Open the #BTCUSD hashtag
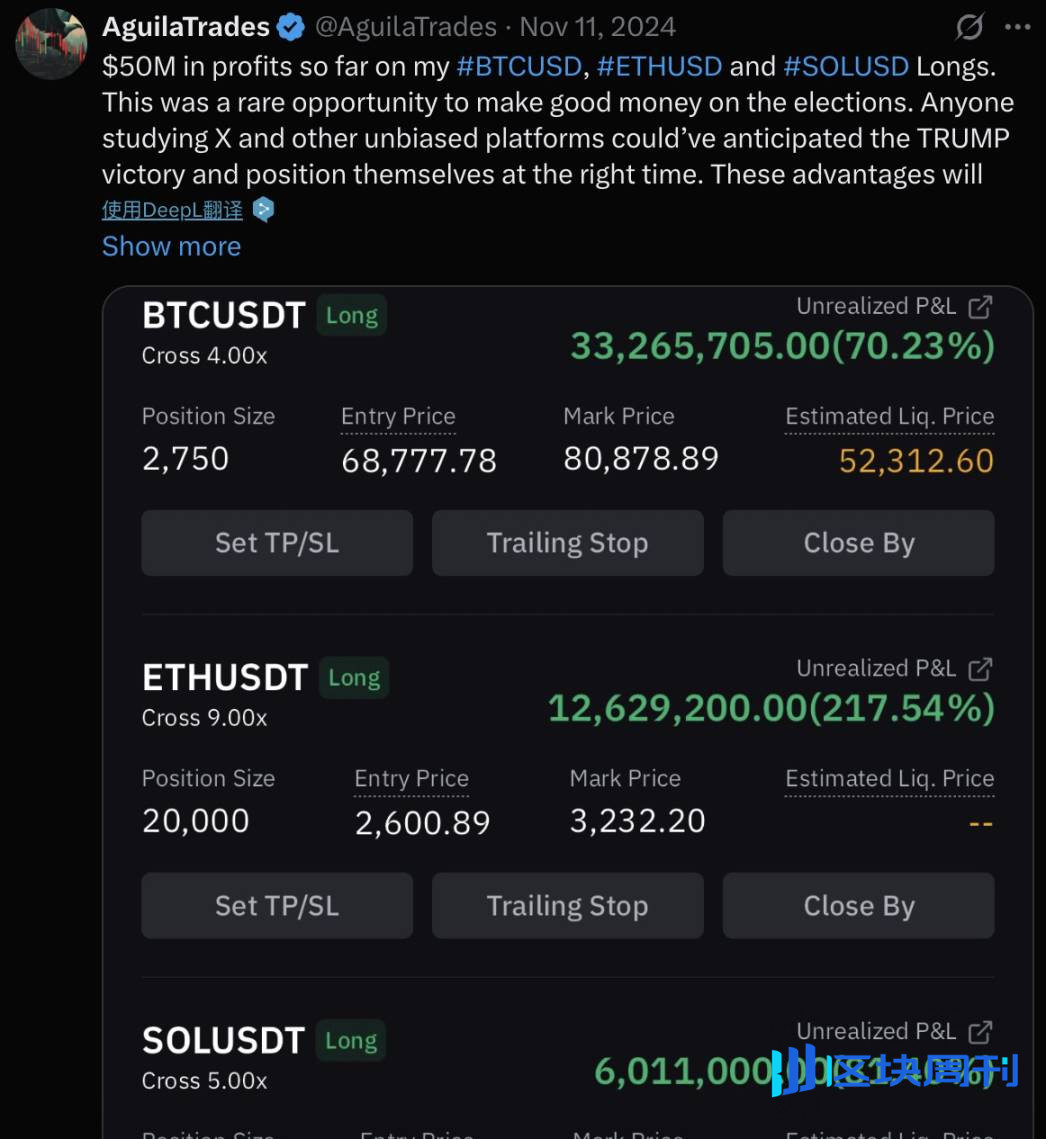The height and width of the screenshot is (1139, 1046). click(518, 66)
